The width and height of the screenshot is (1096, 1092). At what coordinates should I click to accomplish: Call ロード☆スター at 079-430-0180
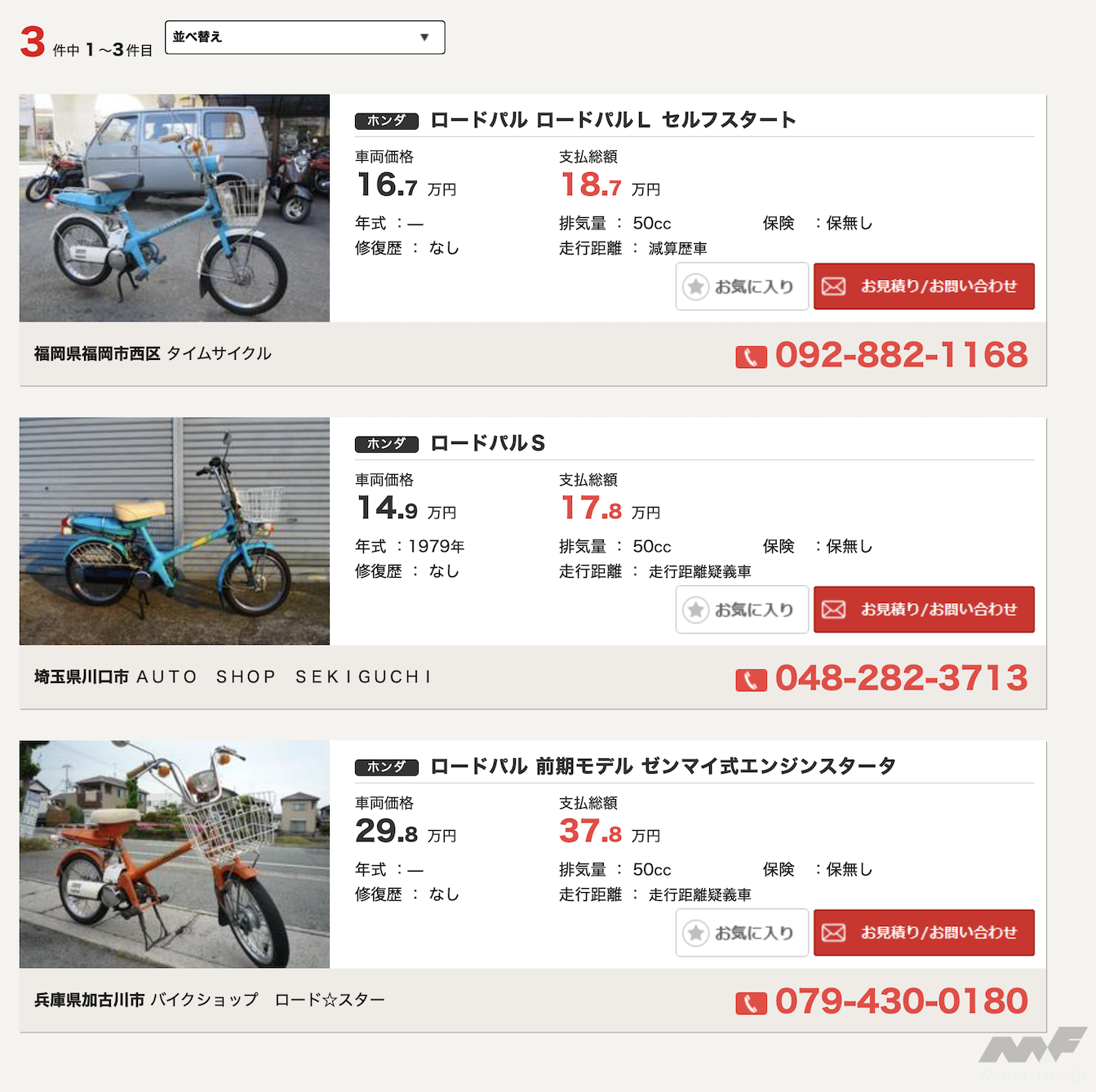[x=900, y=1001]
